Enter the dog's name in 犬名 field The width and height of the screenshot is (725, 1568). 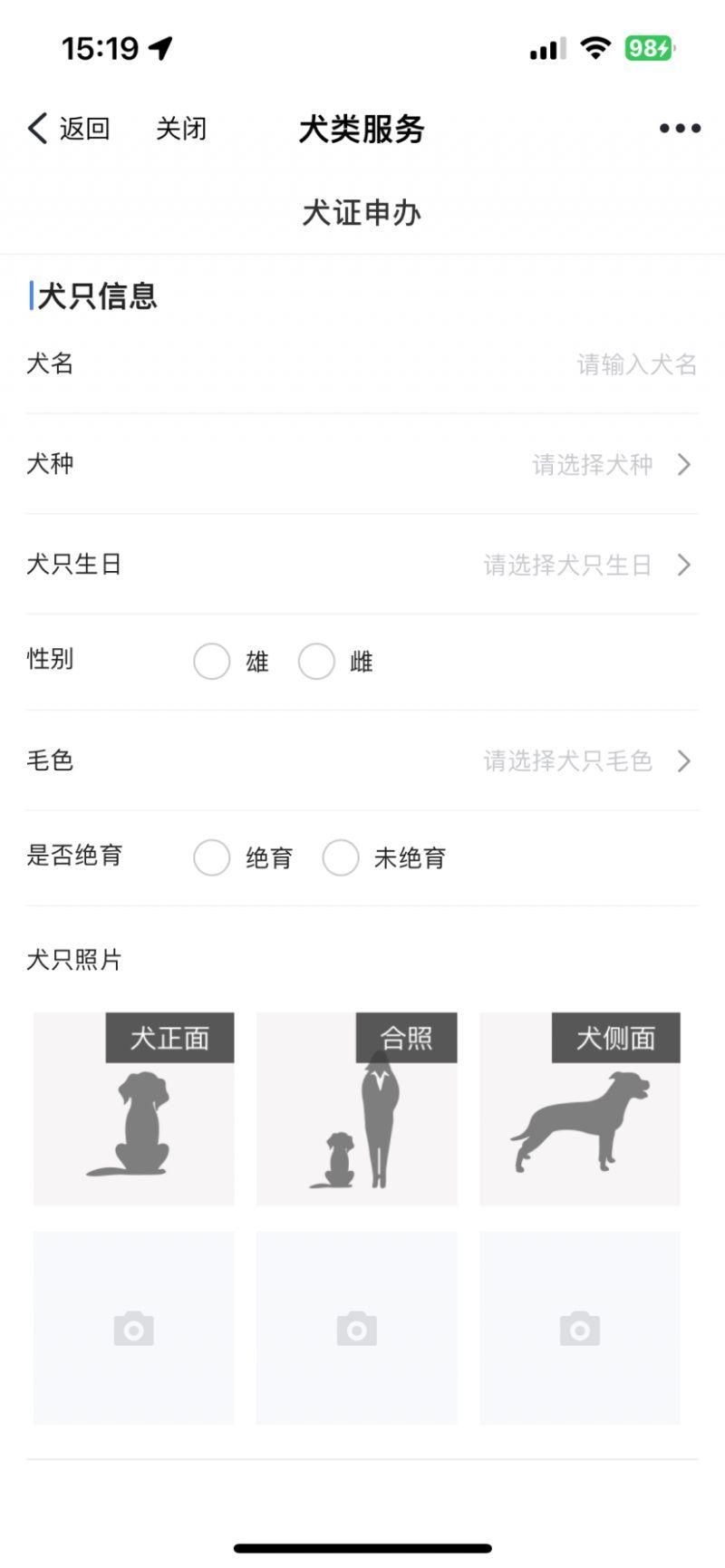pyautogui.click(x=362, y=364)
